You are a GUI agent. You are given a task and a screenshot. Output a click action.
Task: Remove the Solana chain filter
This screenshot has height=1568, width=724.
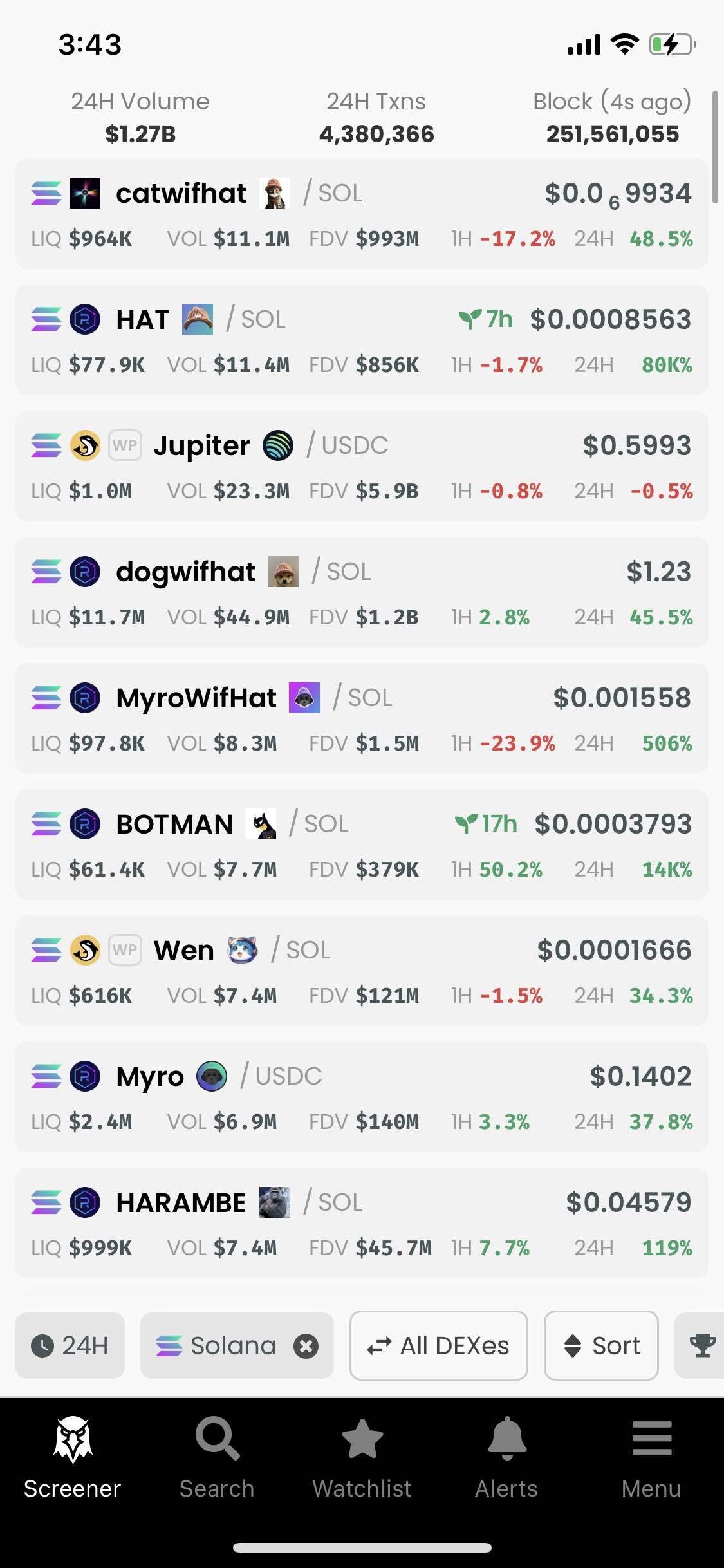[x=306, y=1346]
